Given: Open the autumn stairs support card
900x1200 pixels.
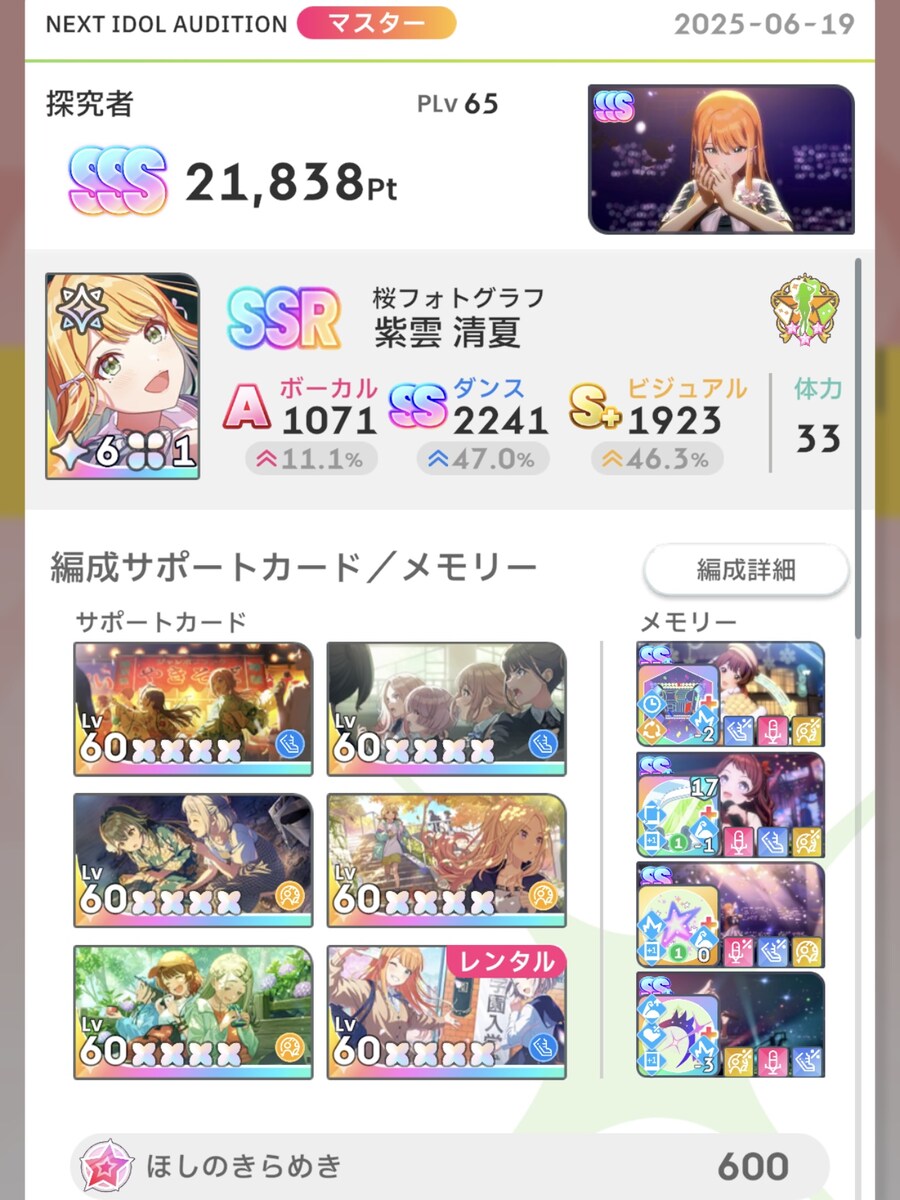Looking at the screenshot, I should pyautogui.click(x=446, y=861).
